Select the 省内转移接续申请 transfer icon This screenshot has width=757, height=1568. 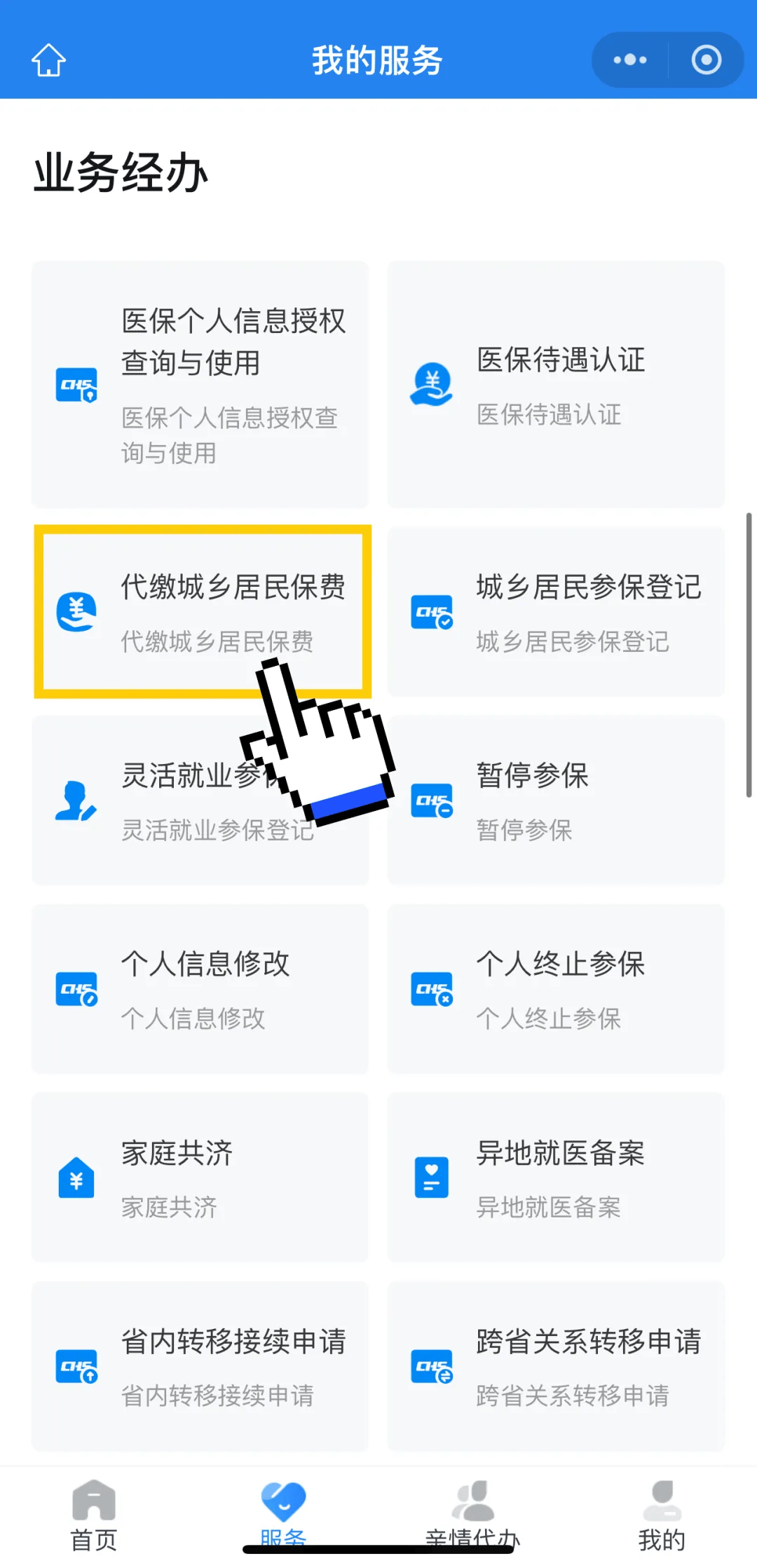[76, 1365]
